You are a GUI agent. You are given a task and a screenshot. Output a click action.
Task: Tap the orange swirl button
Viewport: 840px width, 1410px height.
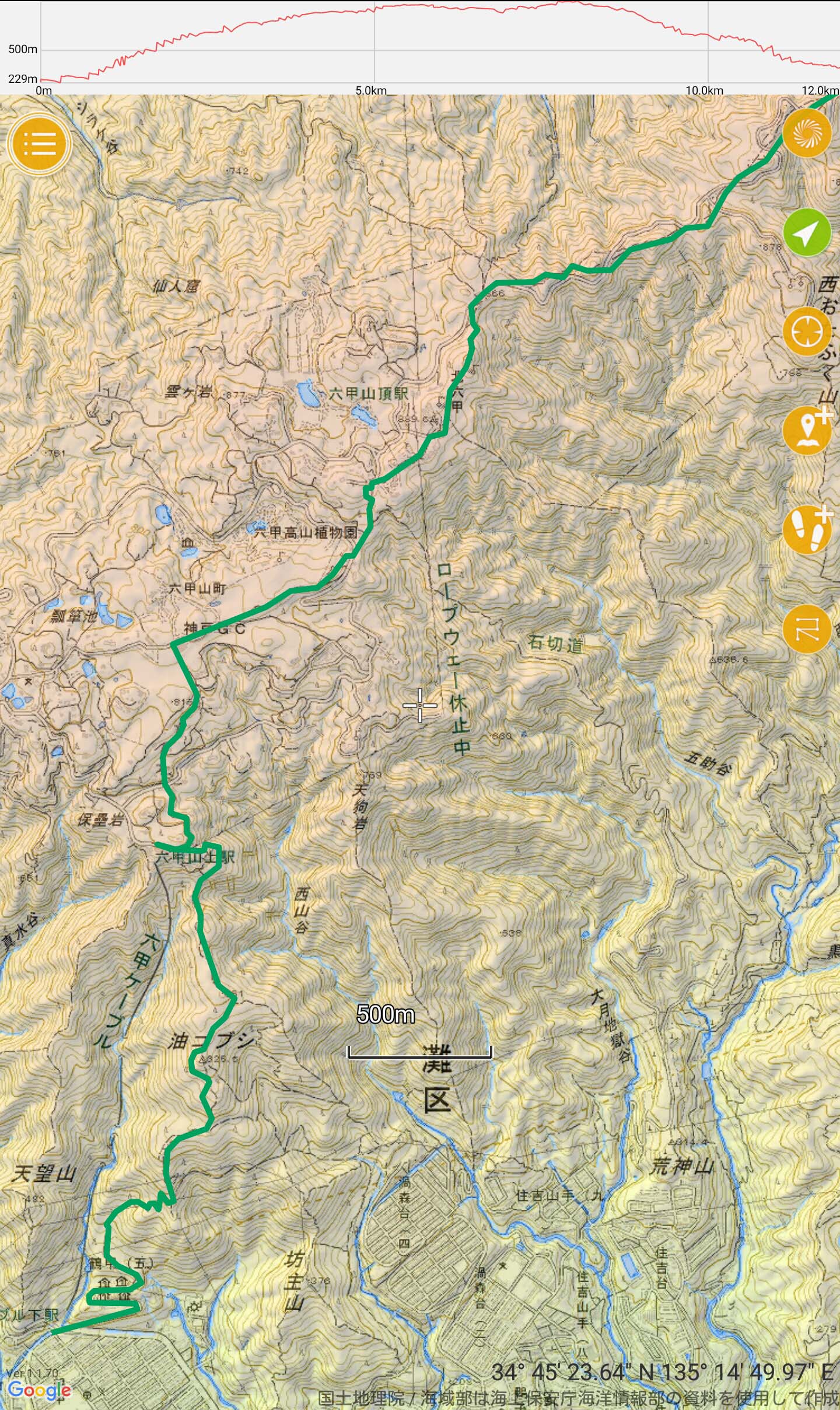point(807,134)
